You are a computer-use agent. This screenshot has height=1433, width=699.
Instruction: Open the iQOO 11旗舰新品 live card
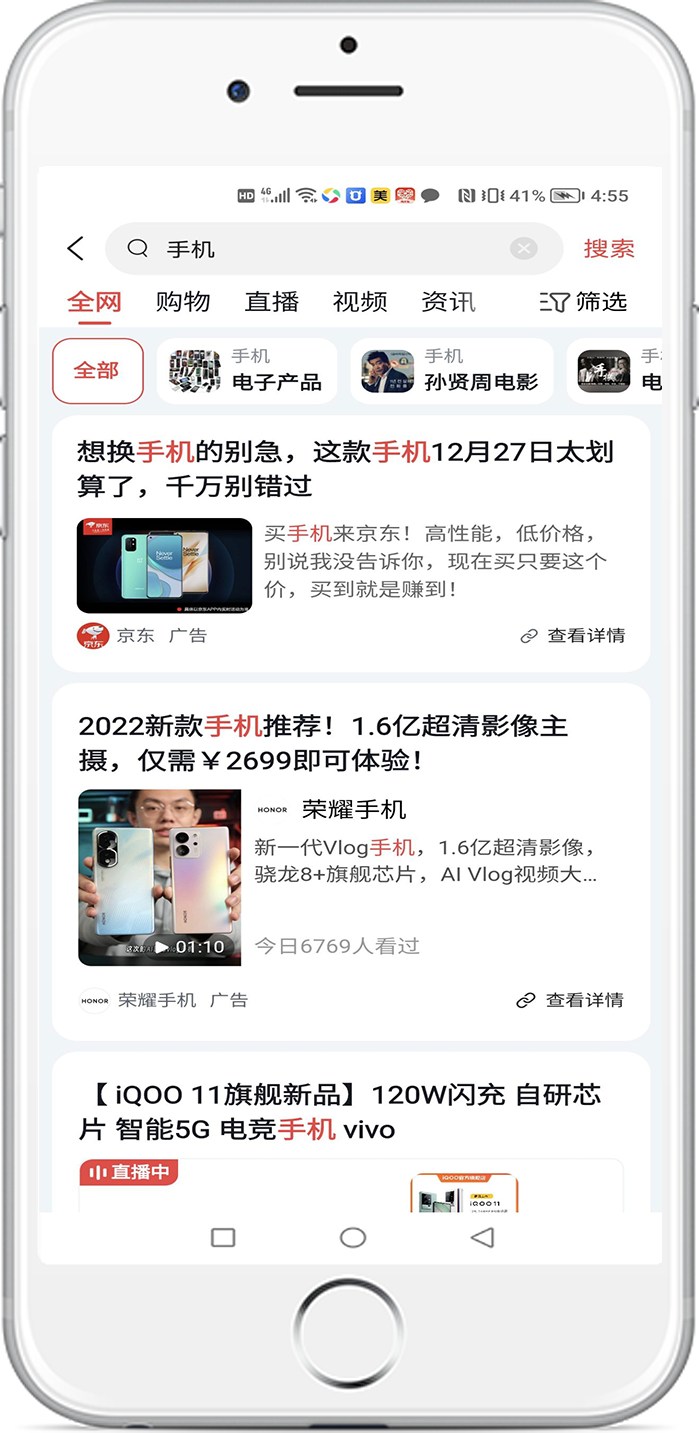coord(340,1113)
